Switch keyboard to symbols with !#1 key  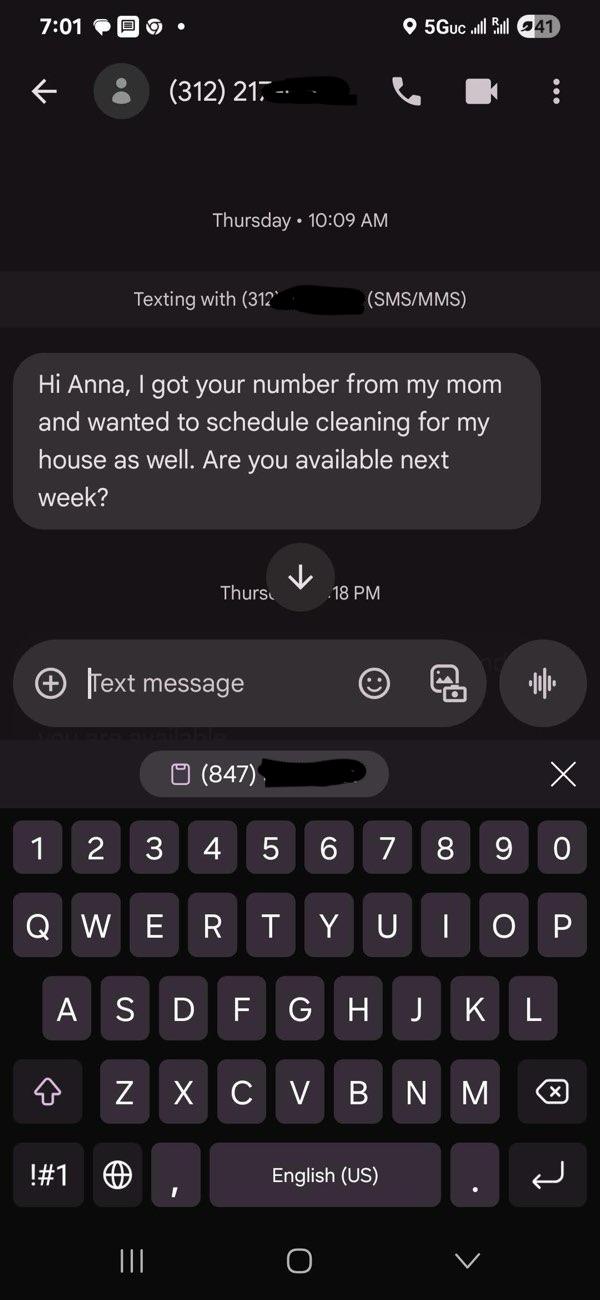tap(49, 1175)
